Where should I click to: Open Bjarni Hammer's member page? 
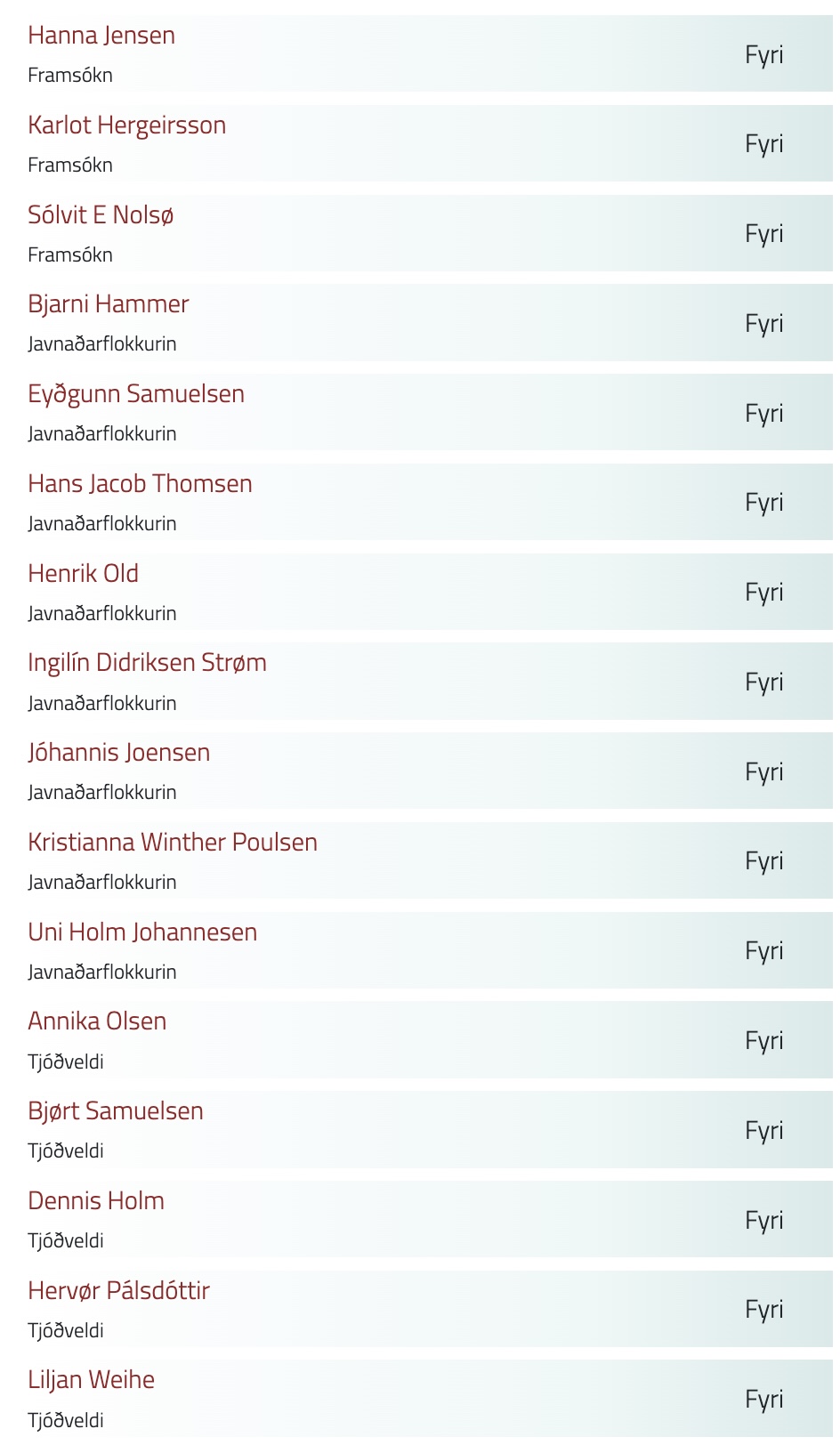pyautogui.click(x=109, y=304)
